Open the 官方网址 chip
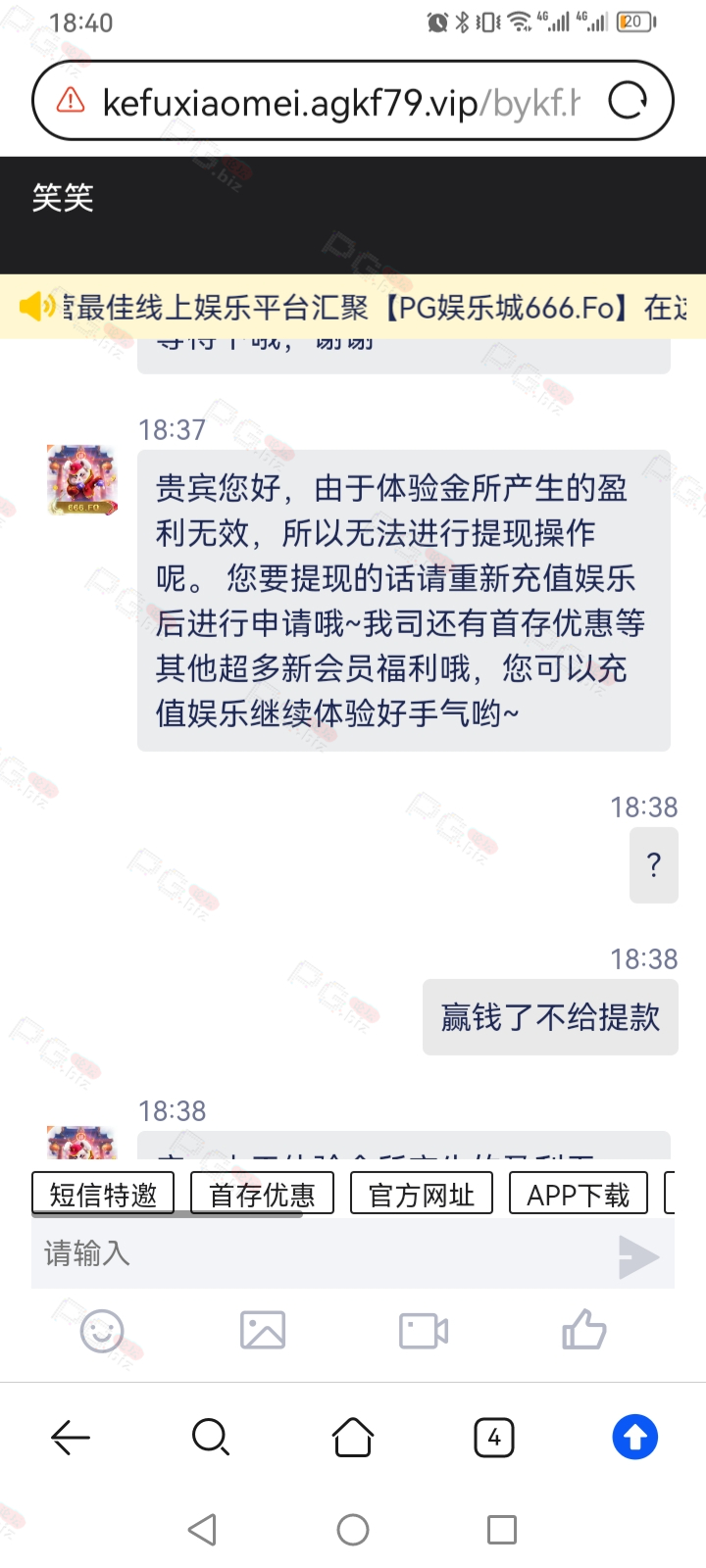Screen dimensions: 706x1568 (422, 1194)
